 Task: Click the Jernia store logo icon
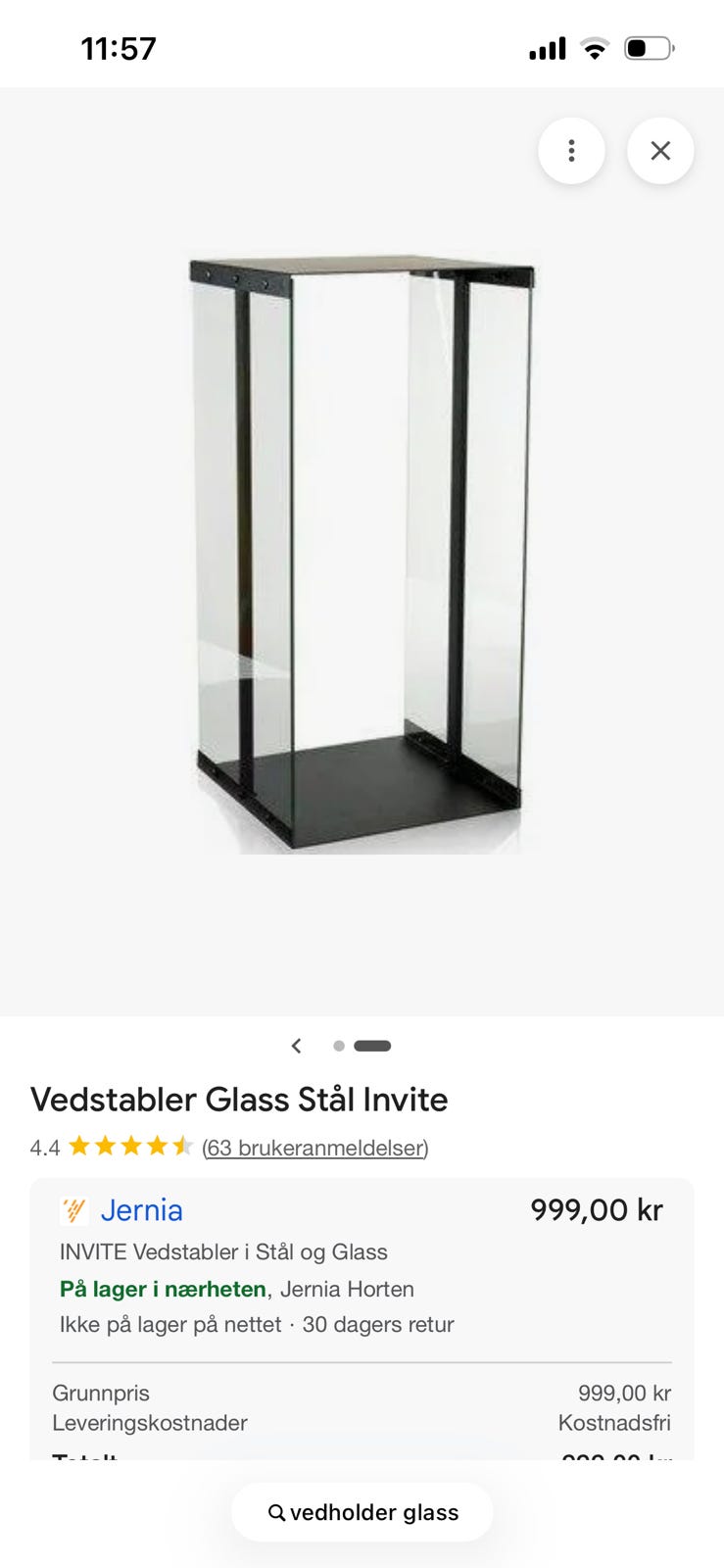point(75,1210)
